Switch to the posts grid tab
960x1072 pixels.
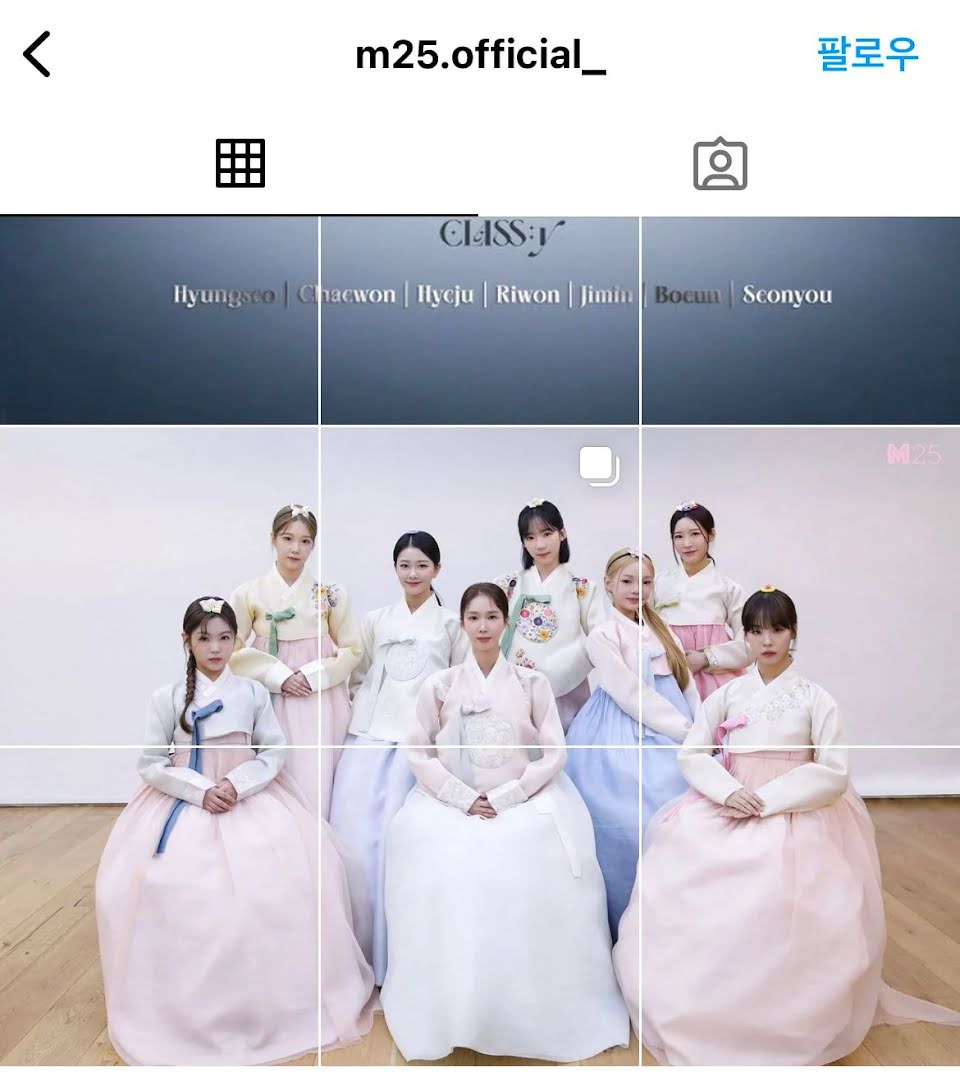[240, 164]
